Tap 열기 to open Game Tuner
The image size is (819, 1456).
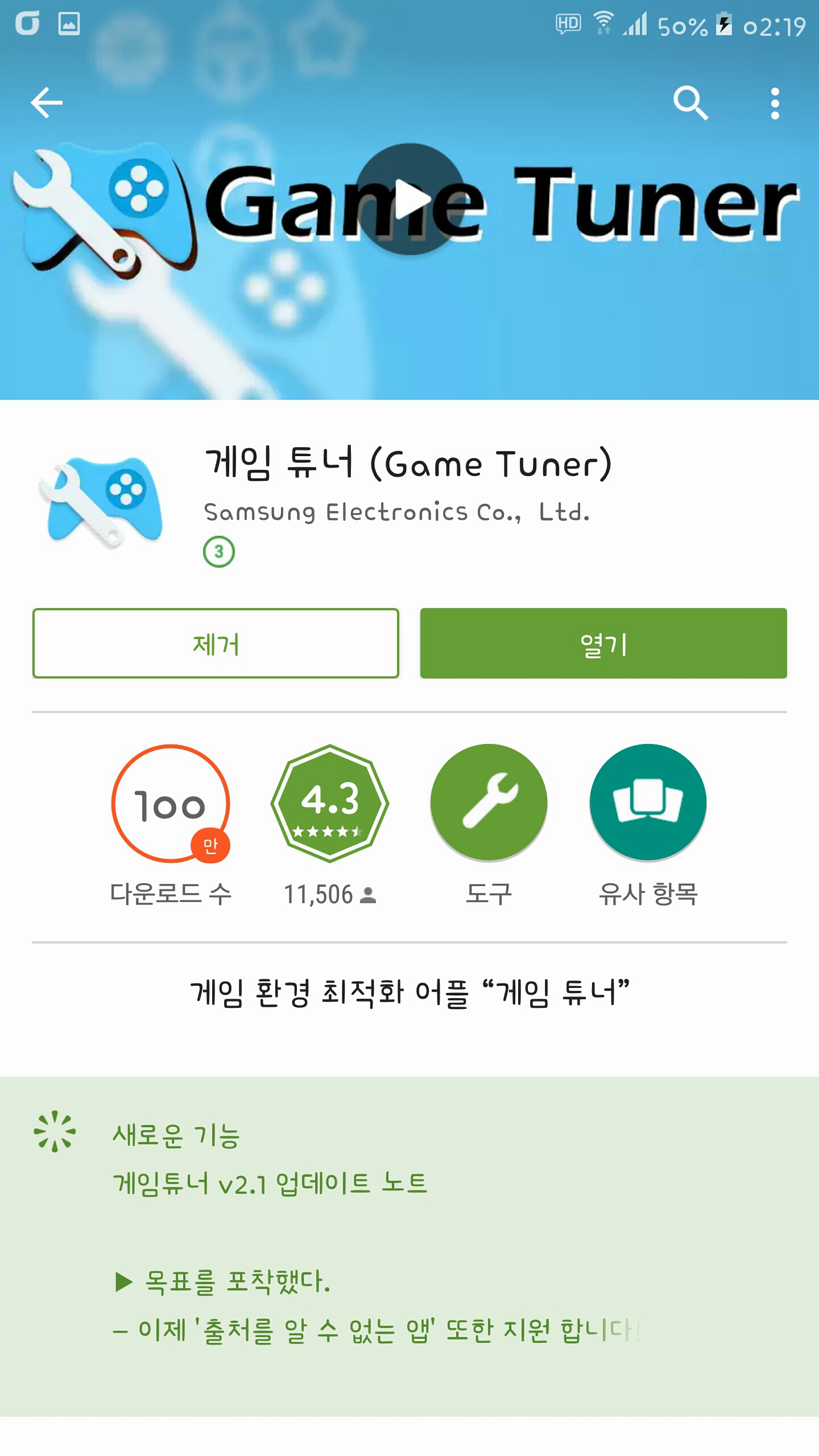coord(603,643)
